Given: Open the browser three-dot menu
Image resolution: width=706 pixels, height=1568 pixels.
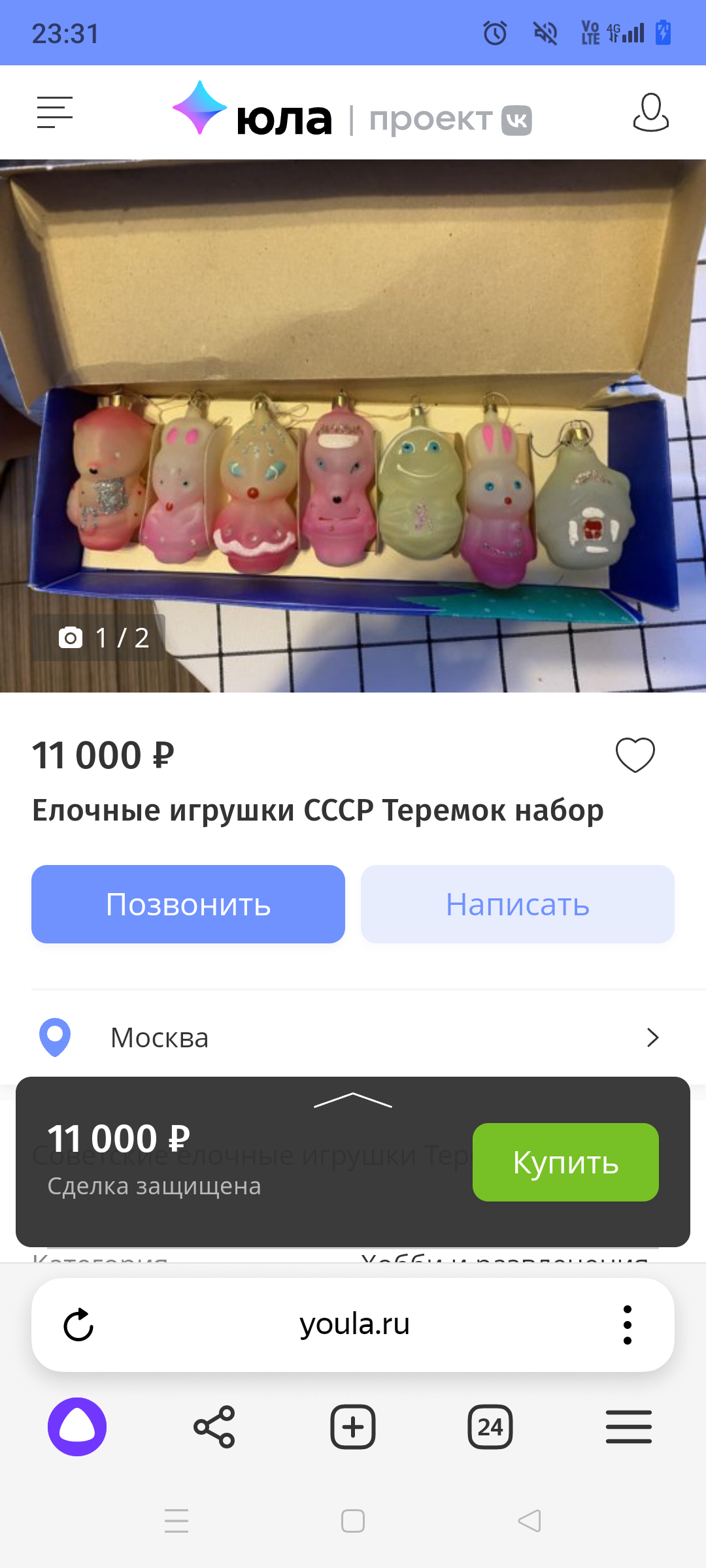Looking at the screenshot, I should click(x=628, y=1325).
